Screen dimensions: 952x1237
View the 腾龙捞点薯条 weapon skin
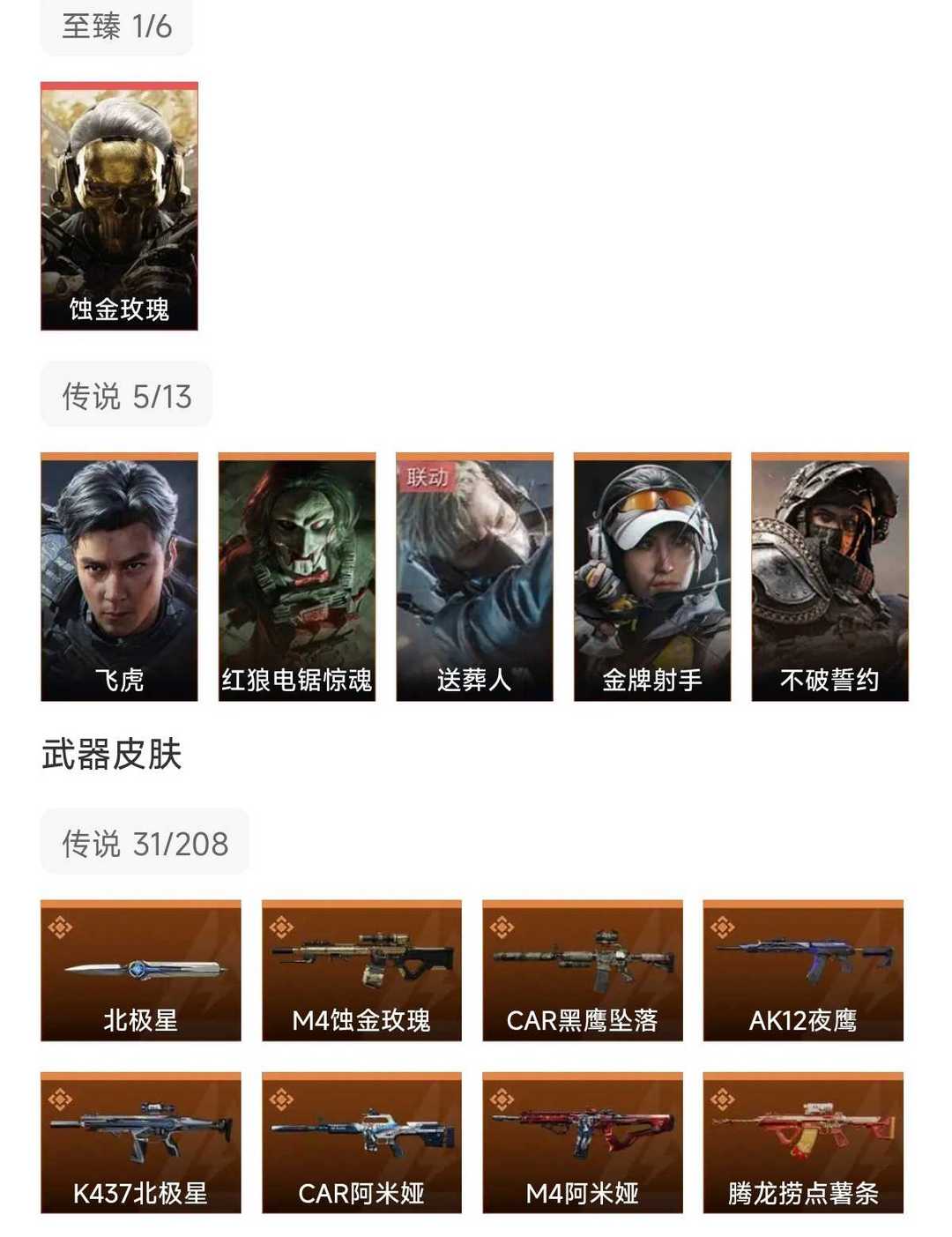(803, 1143)
